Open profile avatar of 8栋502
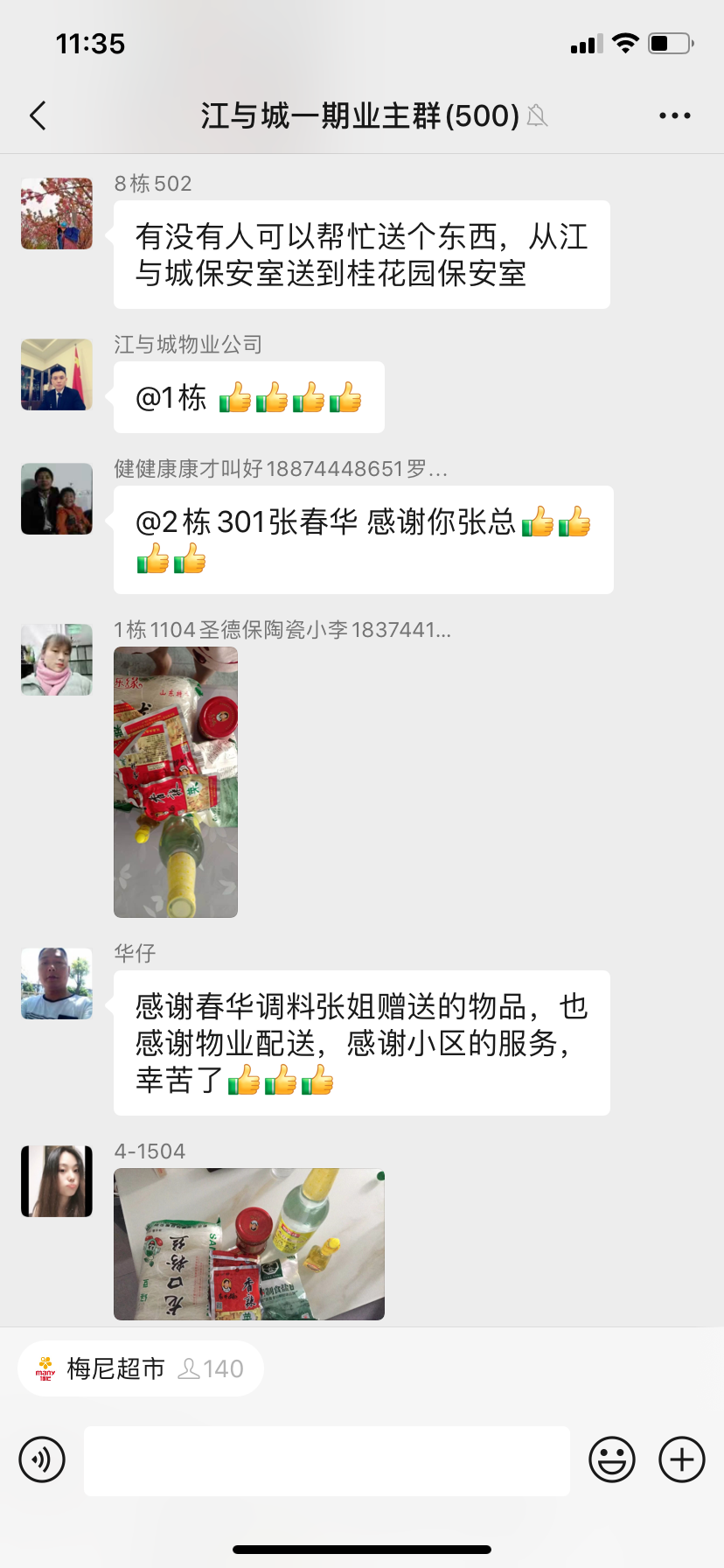This screenshot has height=1568, width=724. click(x=57, y=214)
